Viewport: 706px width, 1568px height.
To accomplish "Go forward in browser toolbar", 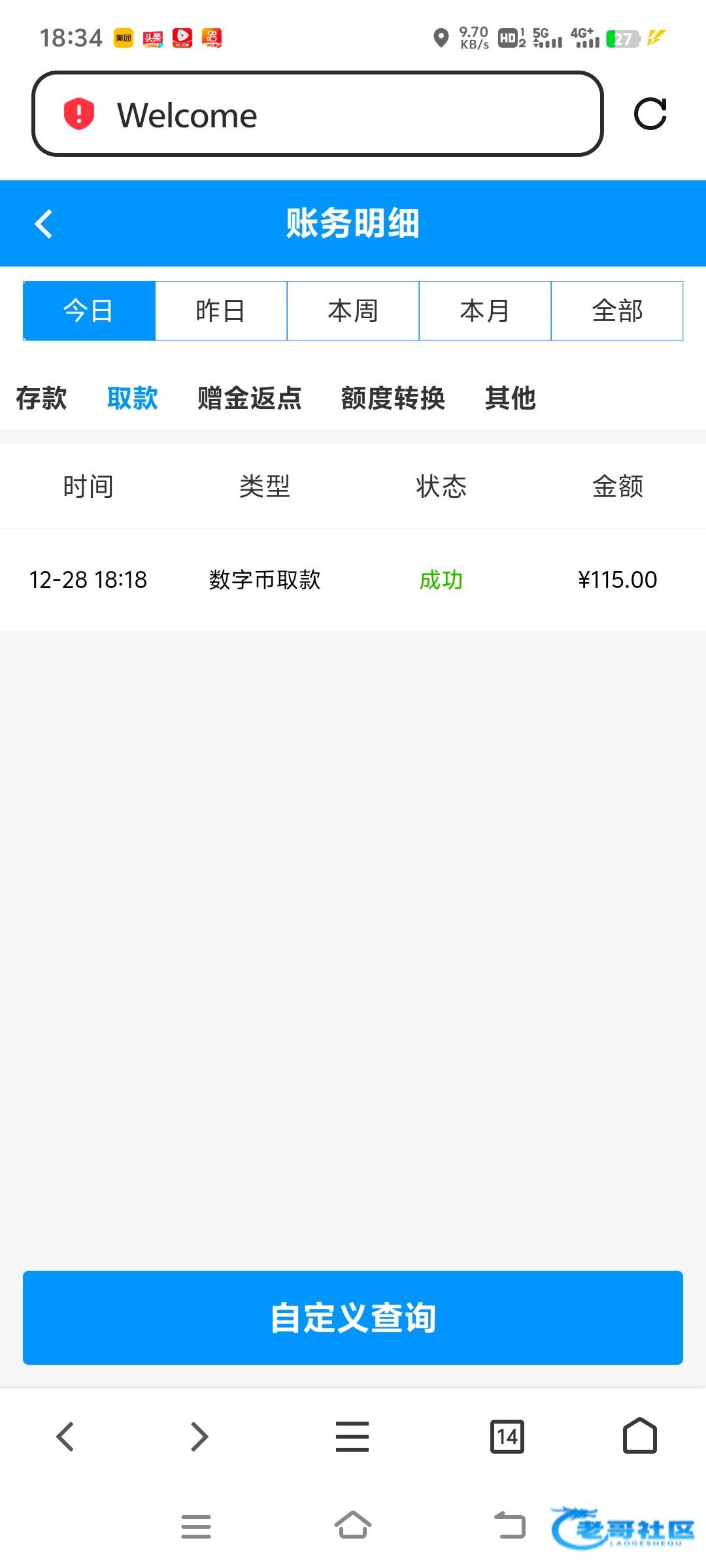I will point(199,1436).
